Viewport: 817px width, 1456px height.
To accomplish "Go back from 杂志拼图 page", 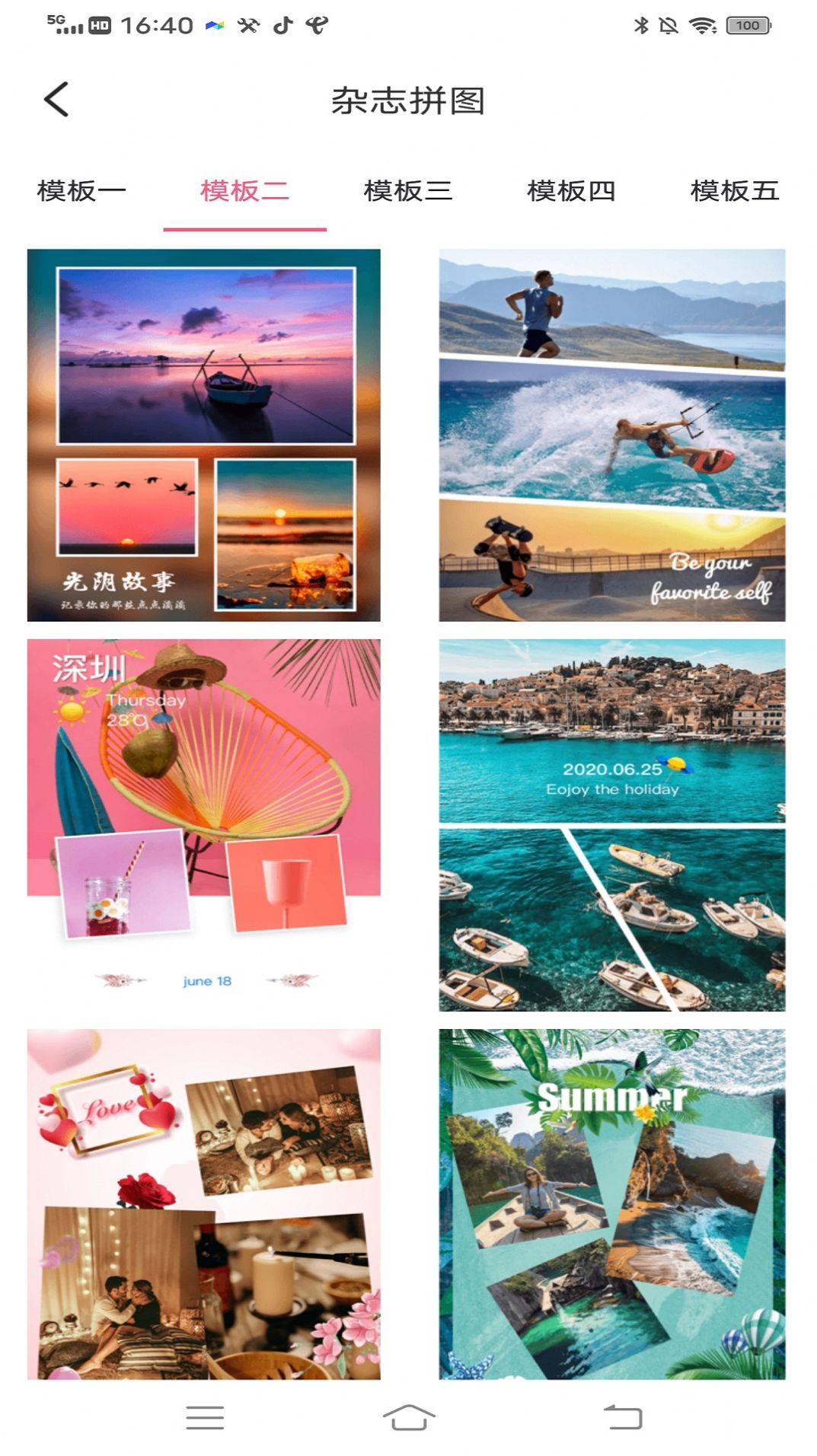I will pos(56,100).
